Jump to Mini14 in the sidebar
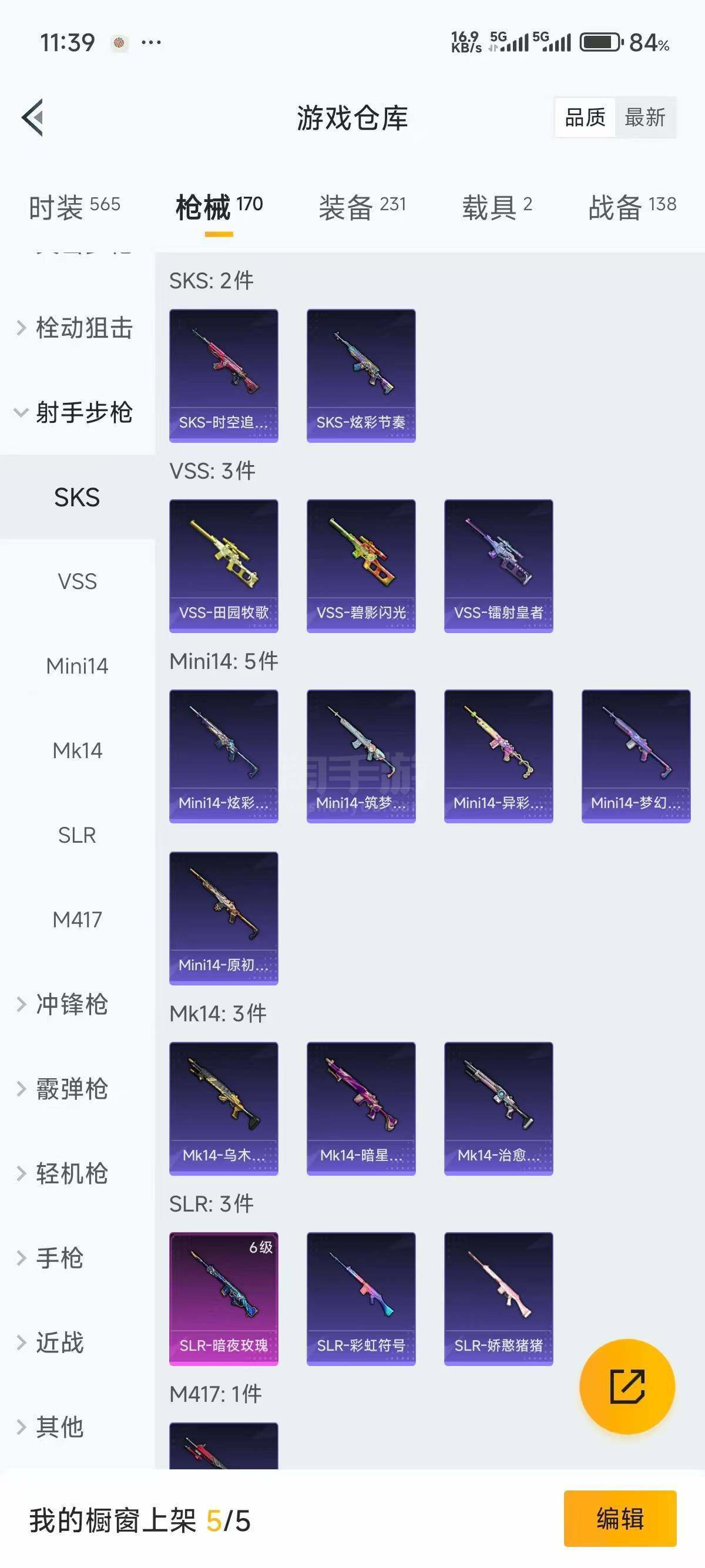Image resolution: width=705 pixels, height=1568 pixels. click(77, 666)
